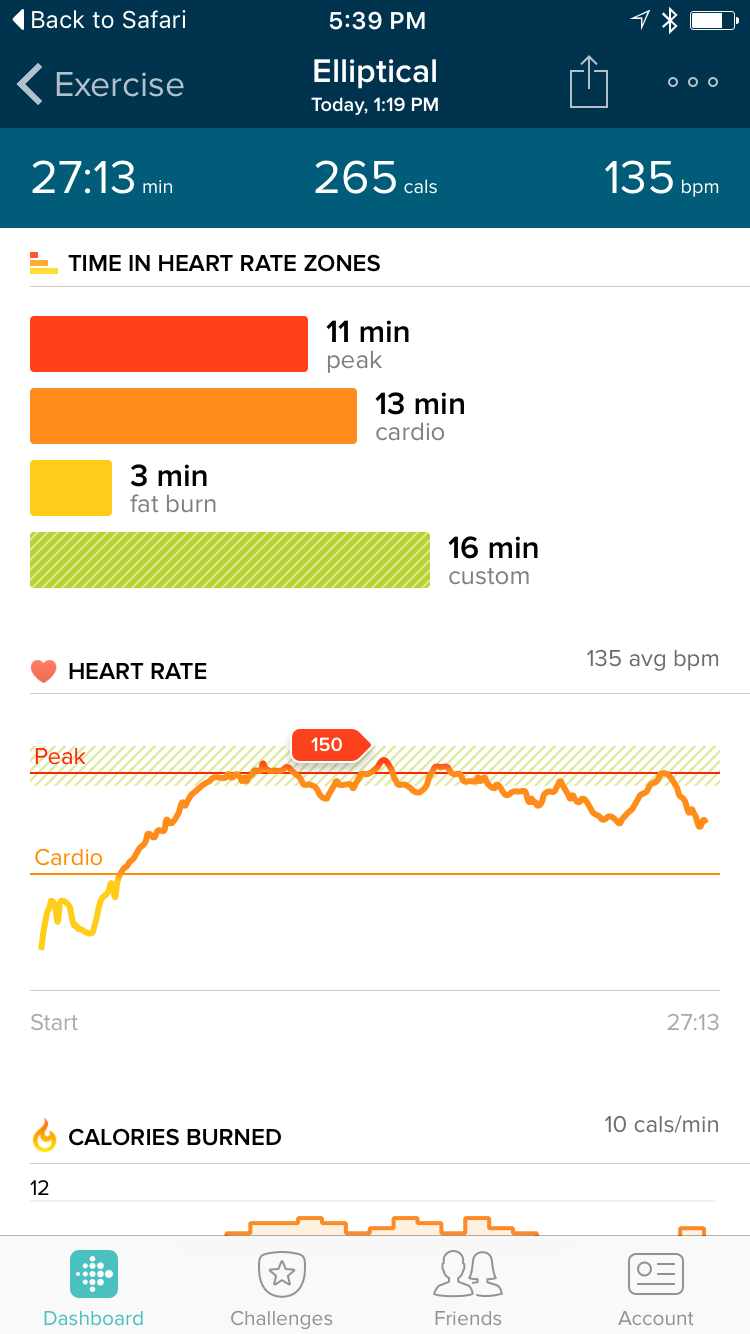Go back to the Exercise list

(100, 84)
